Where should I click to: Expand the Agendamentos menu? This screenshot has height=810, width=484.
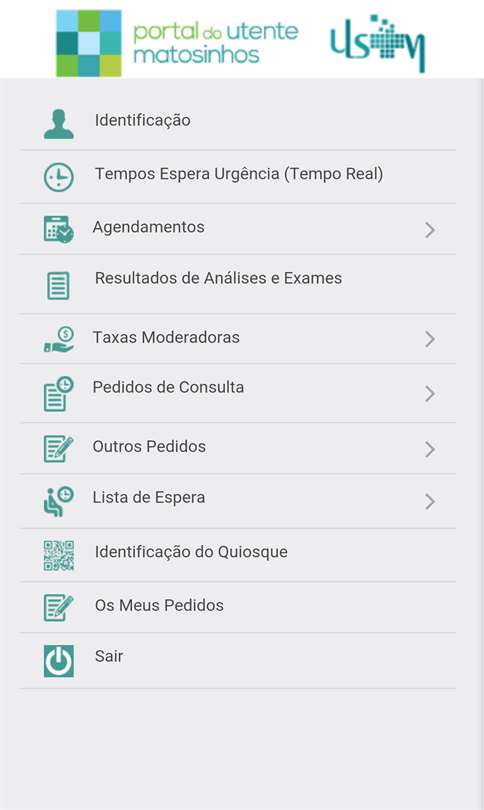pos(238,229)
